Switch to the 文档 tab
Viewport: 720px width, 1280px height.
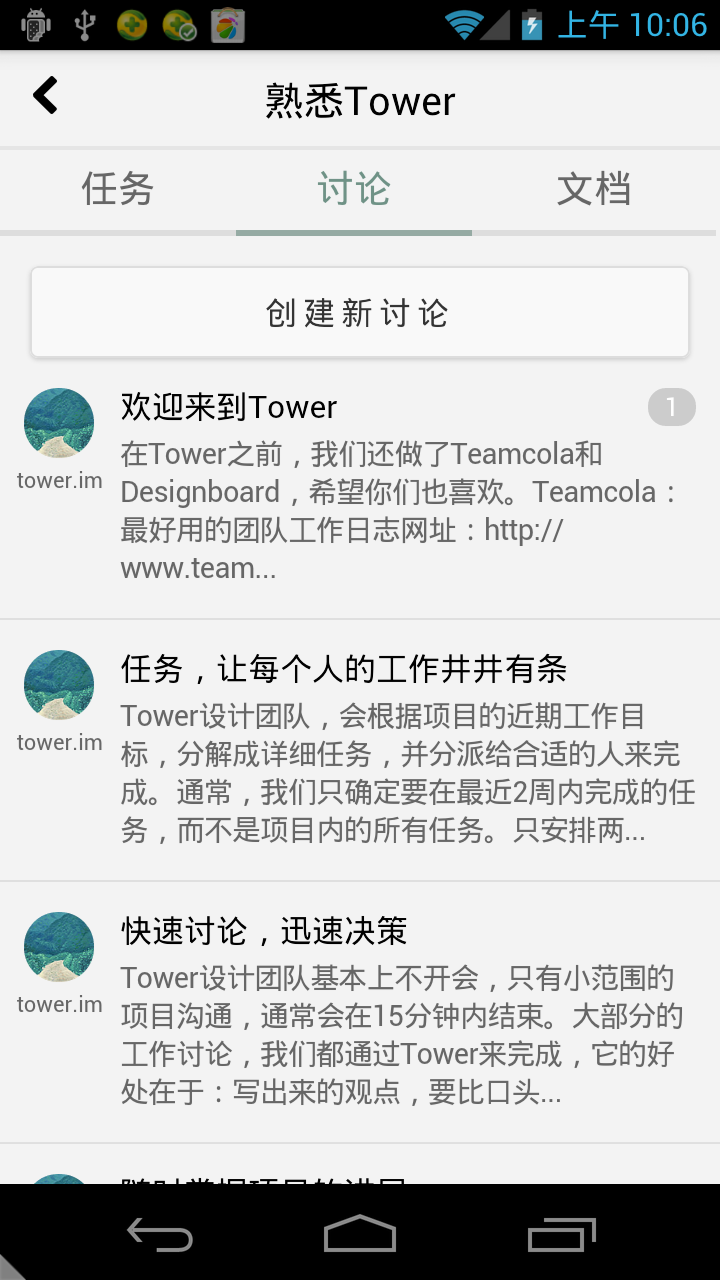pyautogui.click(x=594, y=189)
